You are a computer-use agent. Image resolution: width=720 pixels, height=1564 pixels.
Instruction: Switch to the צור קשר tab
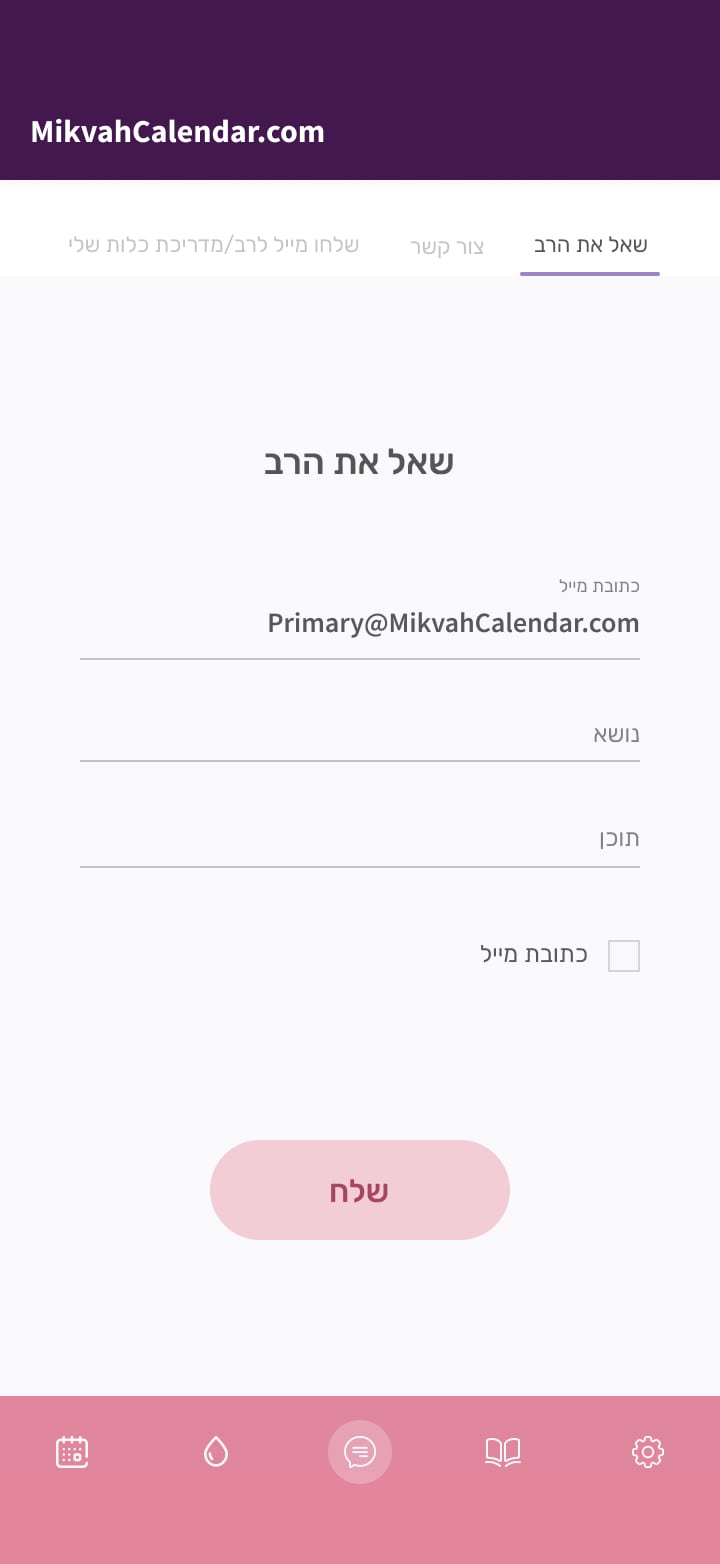(x=447, y=246)
